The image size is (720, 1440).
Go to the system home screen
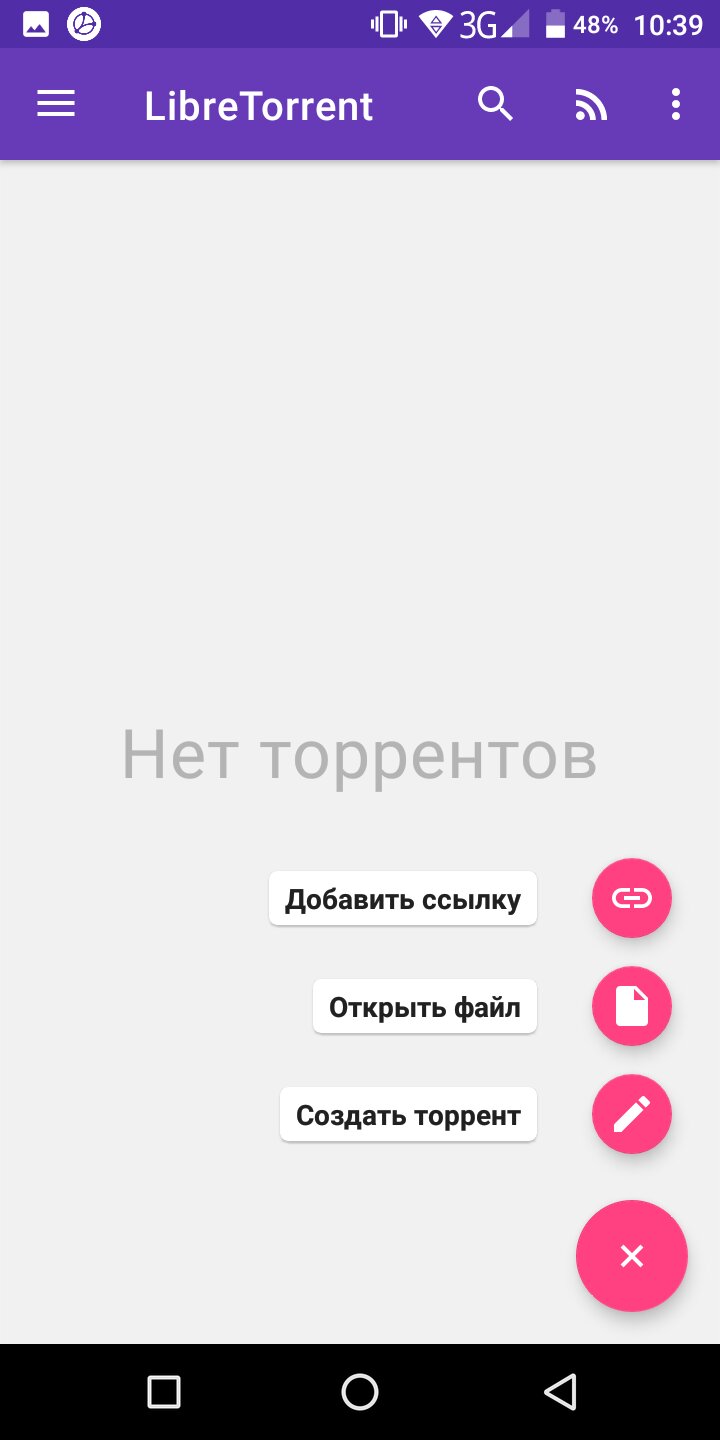[x=360, y=1392]
